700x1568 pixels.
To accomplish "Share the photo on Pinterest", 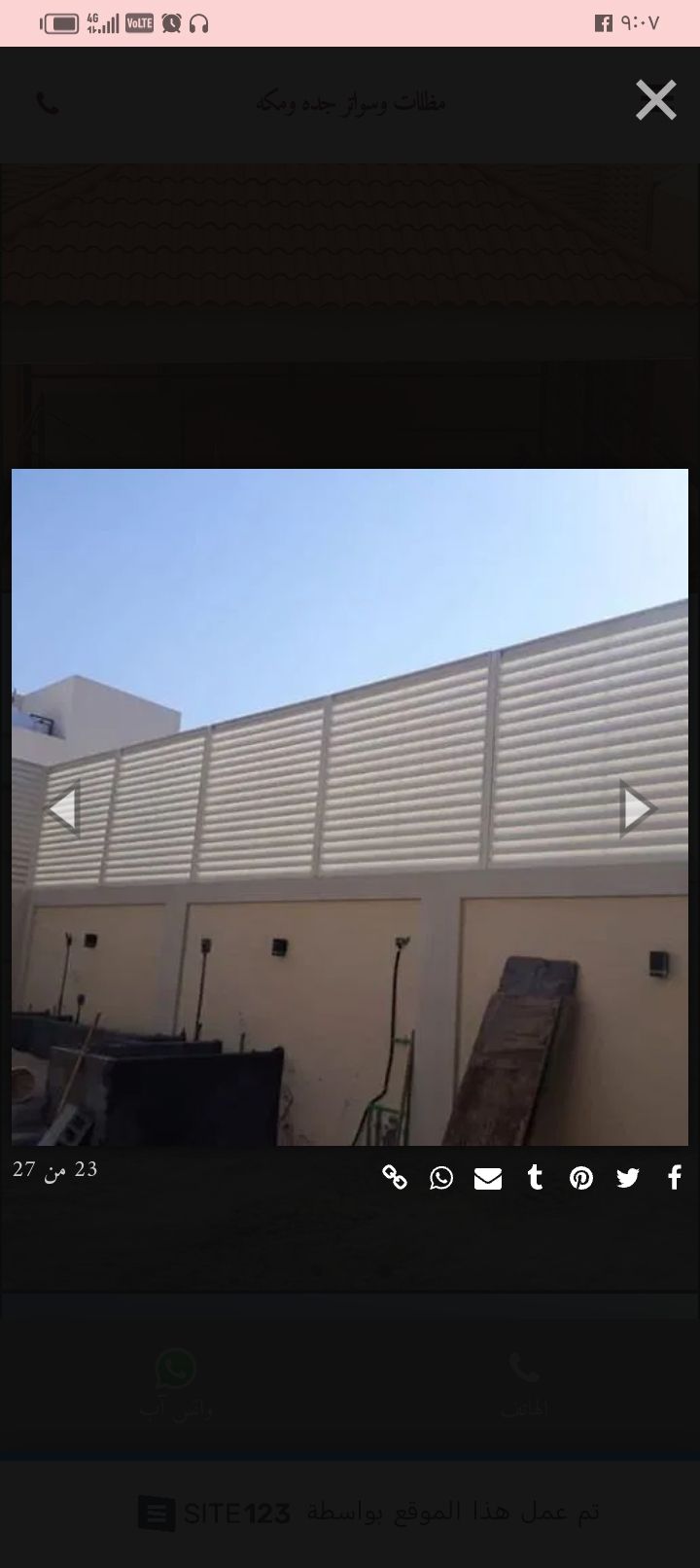I will point(581,1178).
